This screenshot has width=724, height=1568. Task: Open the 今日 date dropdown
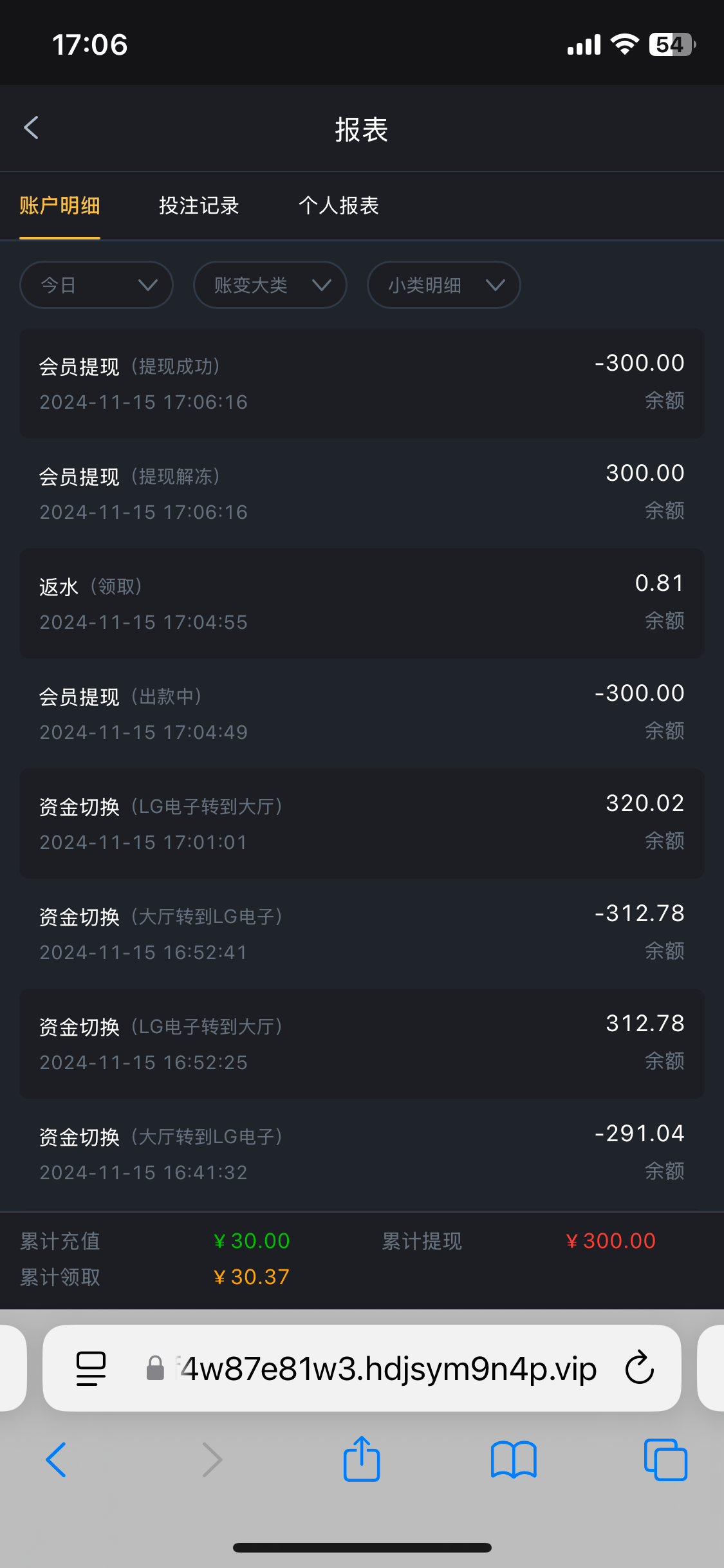[x=97, y=285]
